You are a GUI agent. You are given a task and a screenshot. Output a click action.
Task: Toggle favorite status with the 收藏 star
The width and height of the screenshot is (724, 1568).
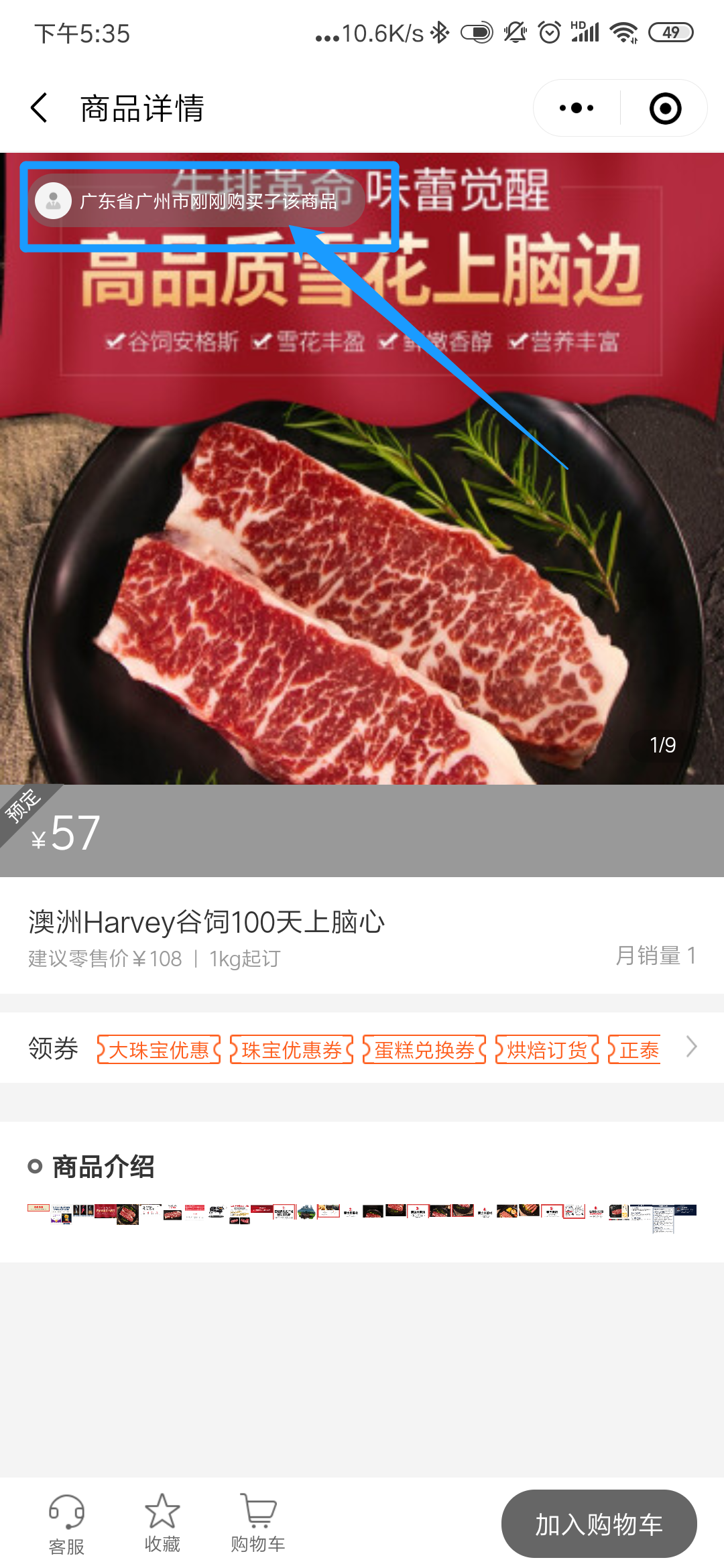coord(161,1512)
